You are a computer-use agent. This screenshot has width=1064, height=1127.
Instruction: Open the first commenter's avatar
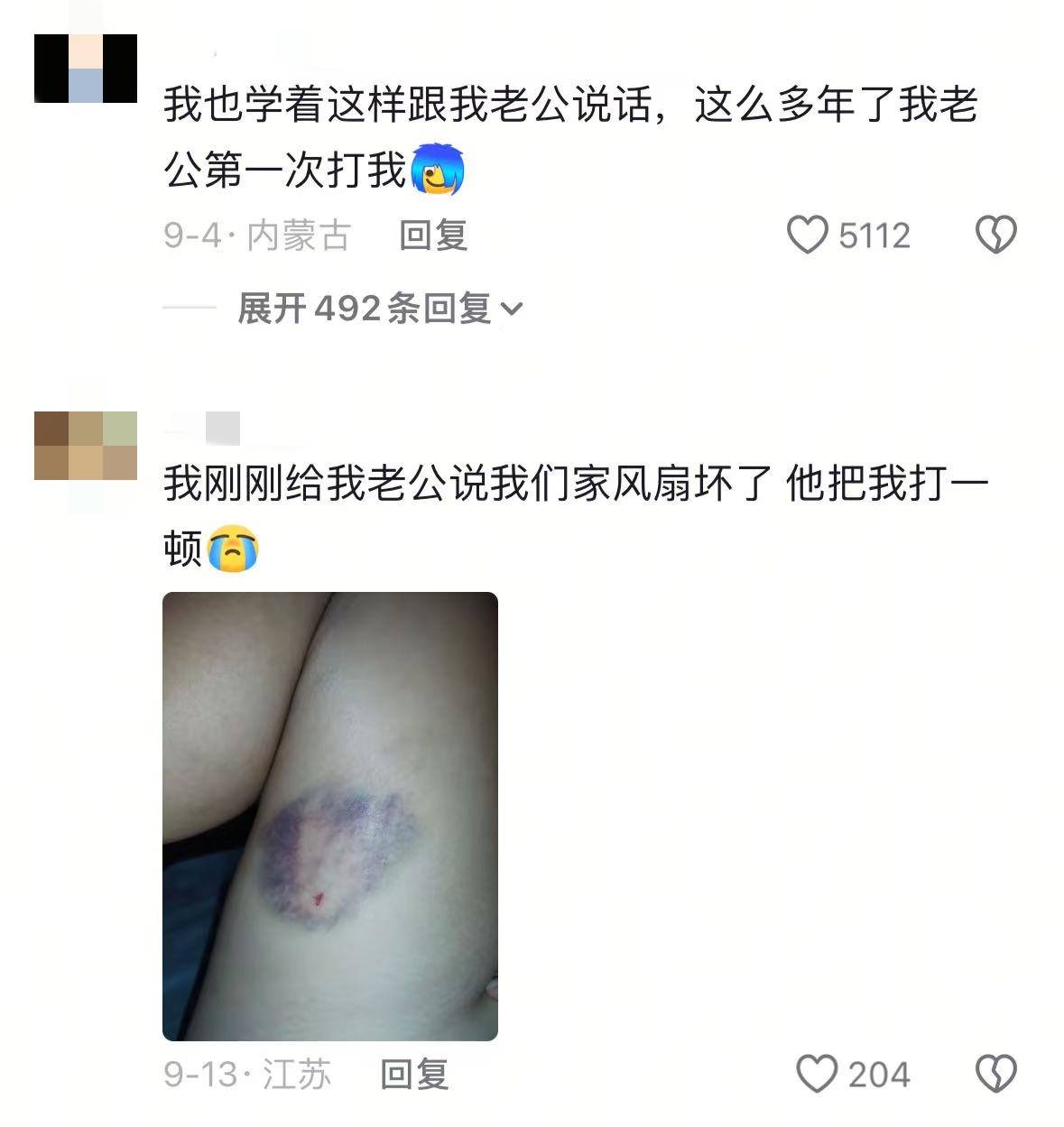[x=86, y=69]
